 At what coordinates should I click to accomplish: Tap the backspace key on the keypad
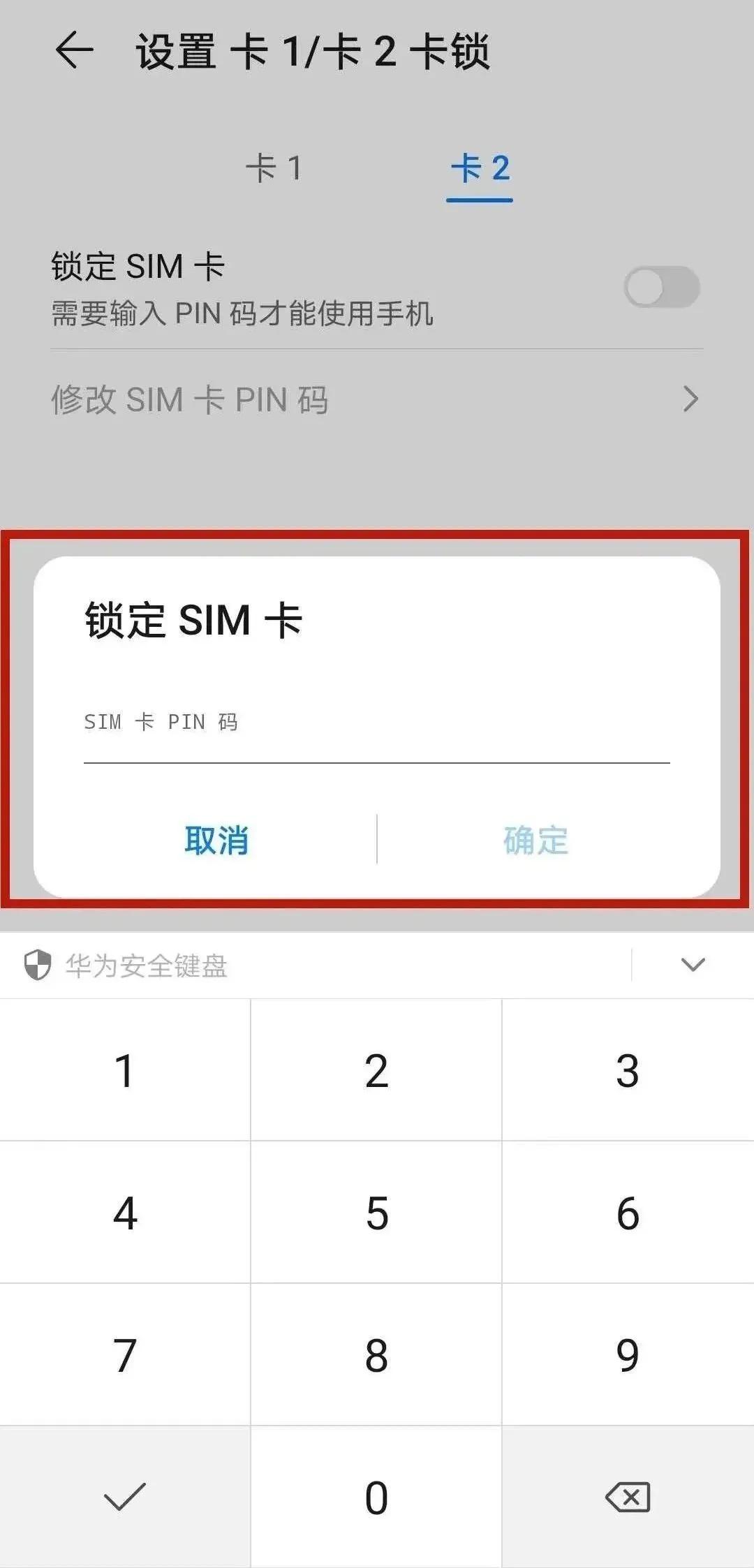pos(627,1496)
